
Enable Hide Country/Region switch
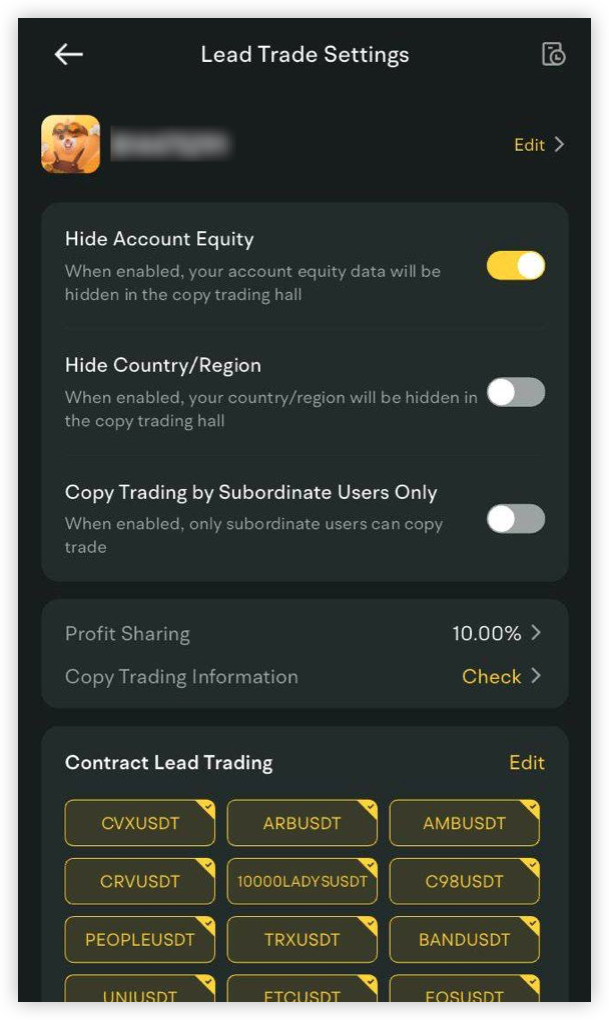pyautogui.click(x=516, y=392)
